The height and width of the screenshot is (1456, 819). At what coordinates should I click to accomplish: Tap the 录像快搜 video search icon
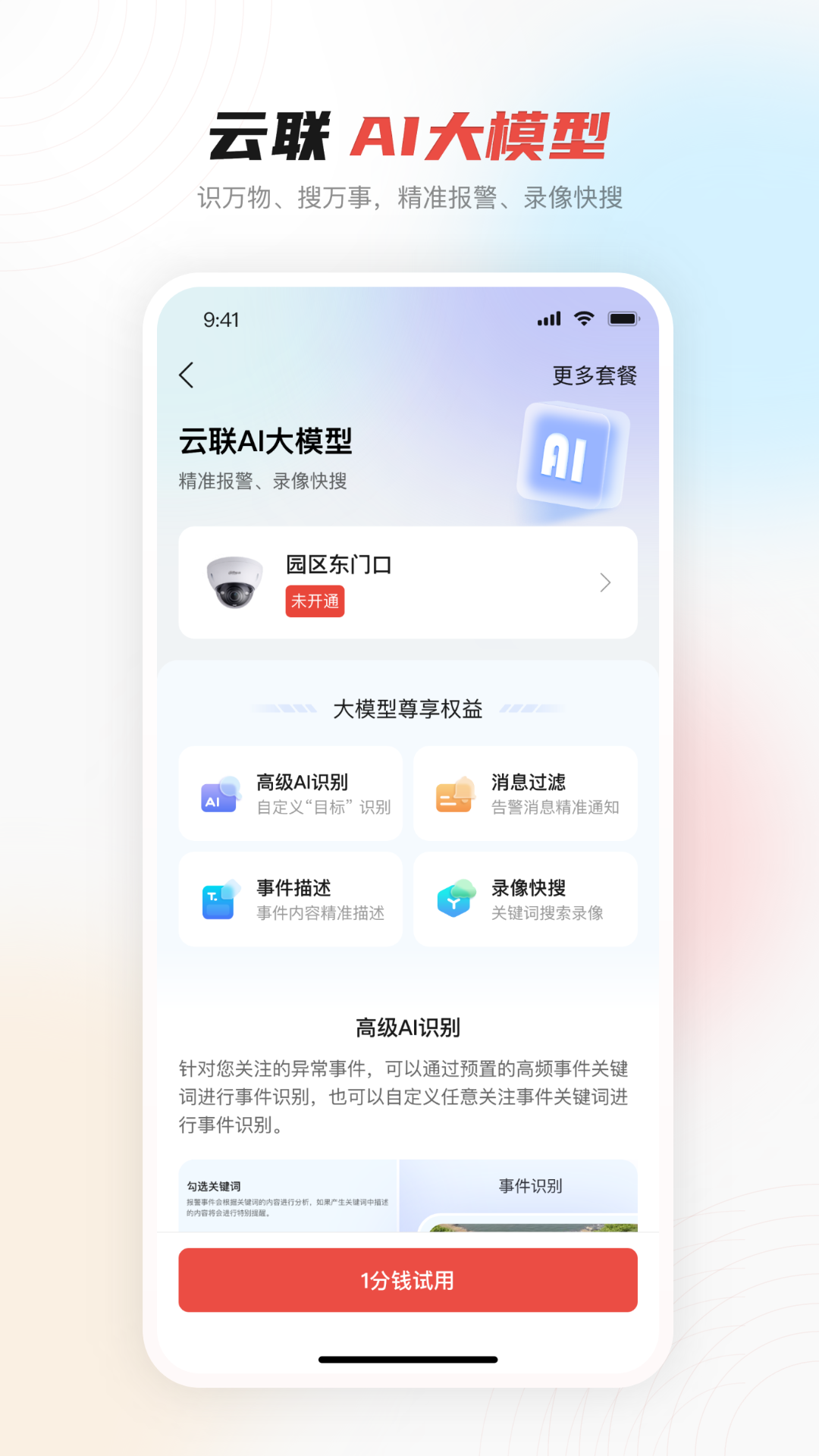coord(453,900)
